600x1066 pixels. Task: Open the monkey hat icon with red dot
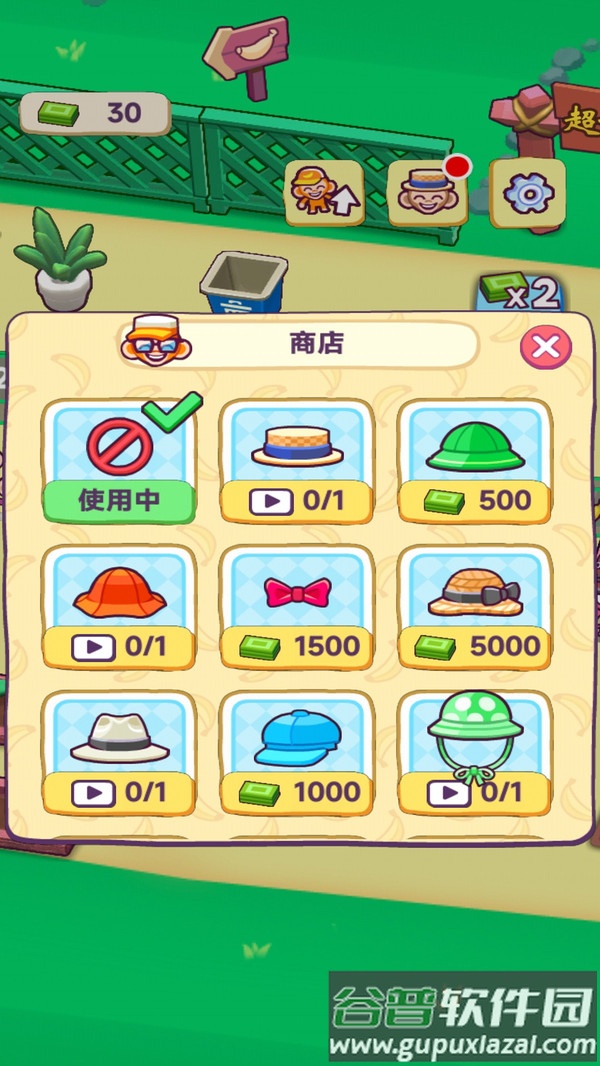click(425, 193)
